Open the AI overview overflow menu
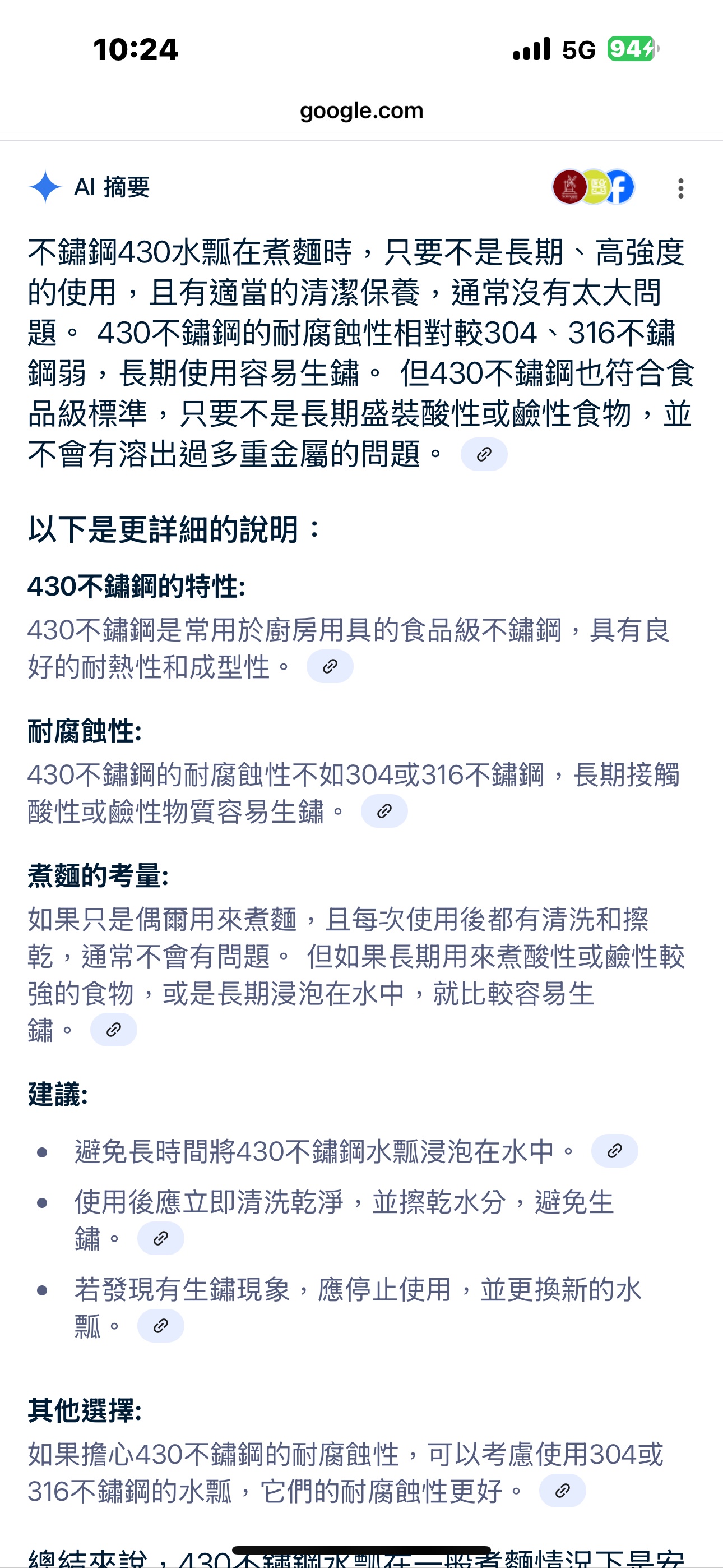723x1568 pixels. coord(680,188)
